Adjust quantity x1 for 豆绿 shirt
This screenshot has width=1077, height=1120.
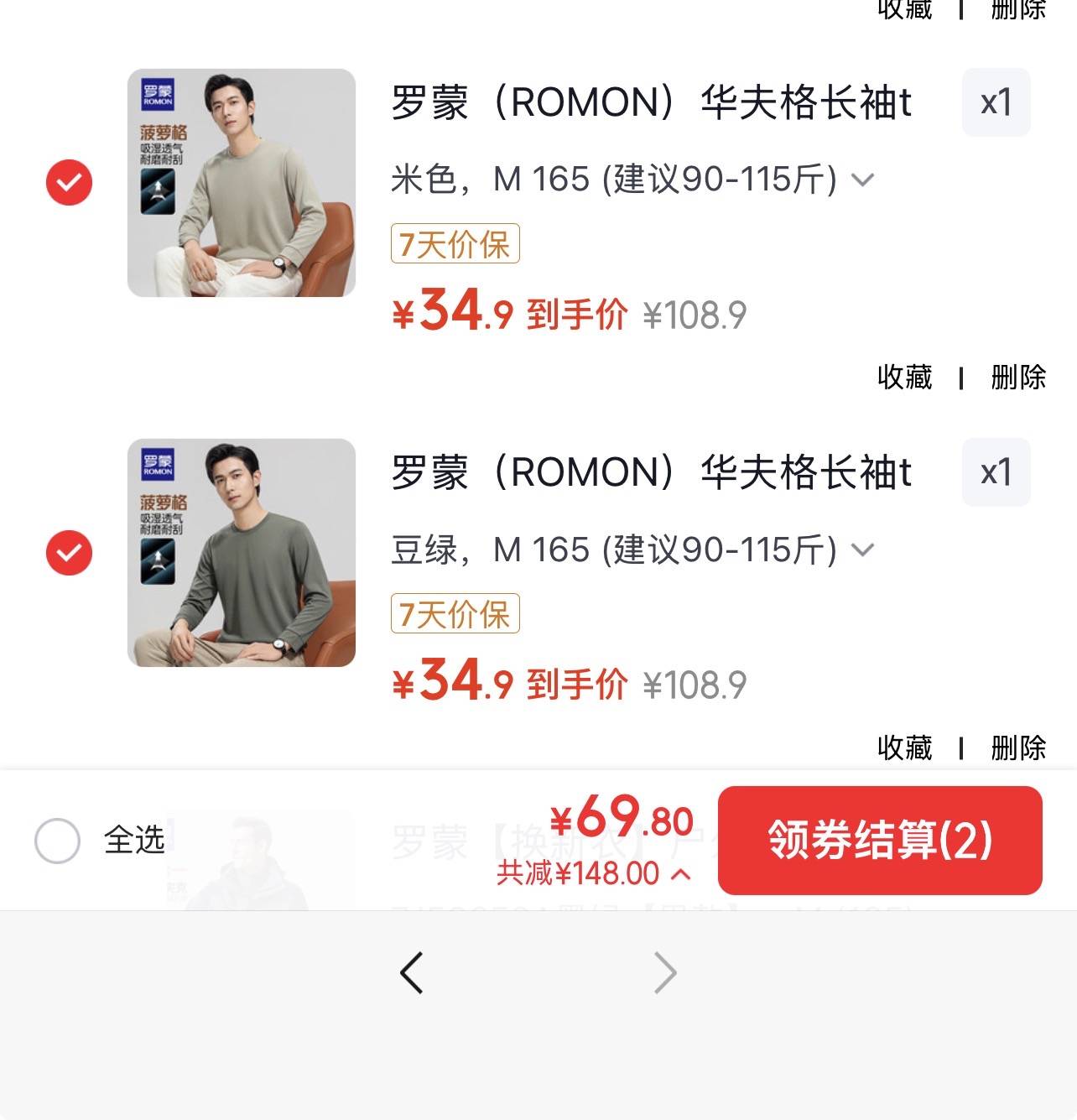click(996, 472)
